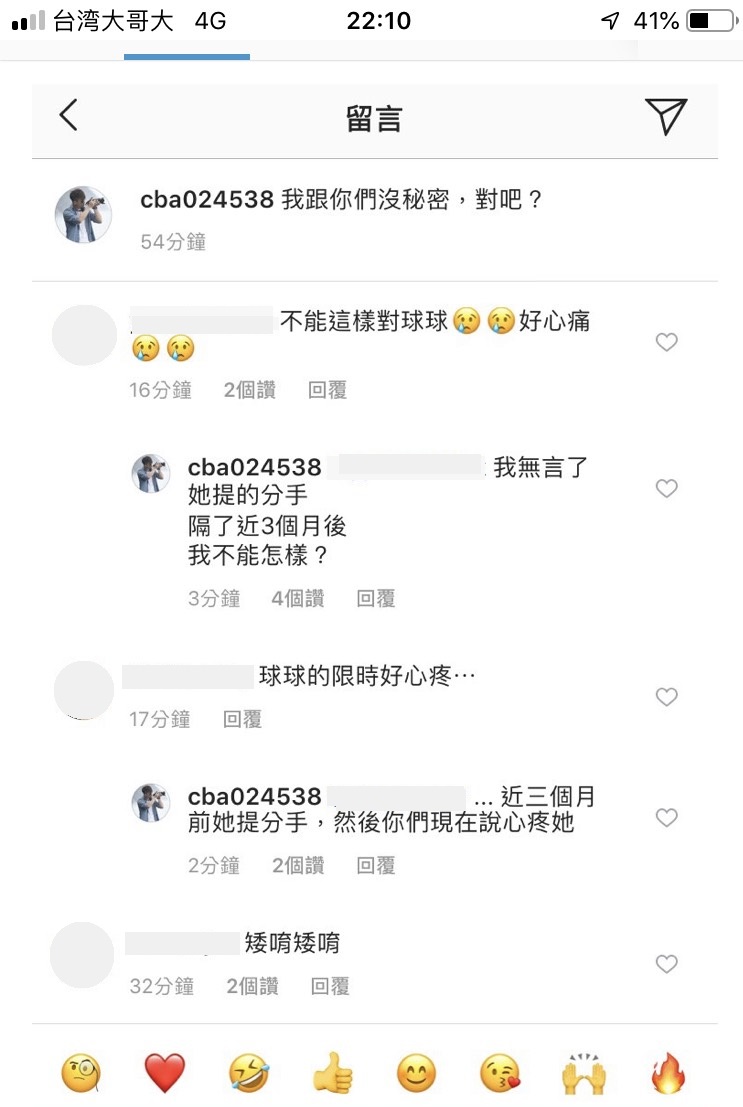
Task: Like the reply about 近三個月前她提分手
Action: (x=666, y=818)
